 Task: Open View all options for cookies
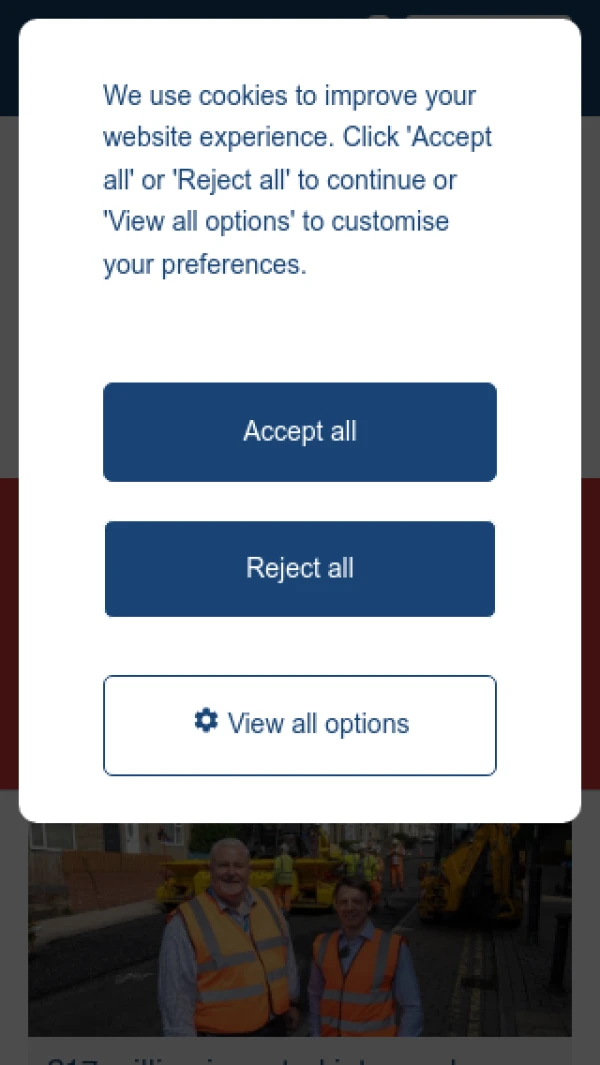300,725
